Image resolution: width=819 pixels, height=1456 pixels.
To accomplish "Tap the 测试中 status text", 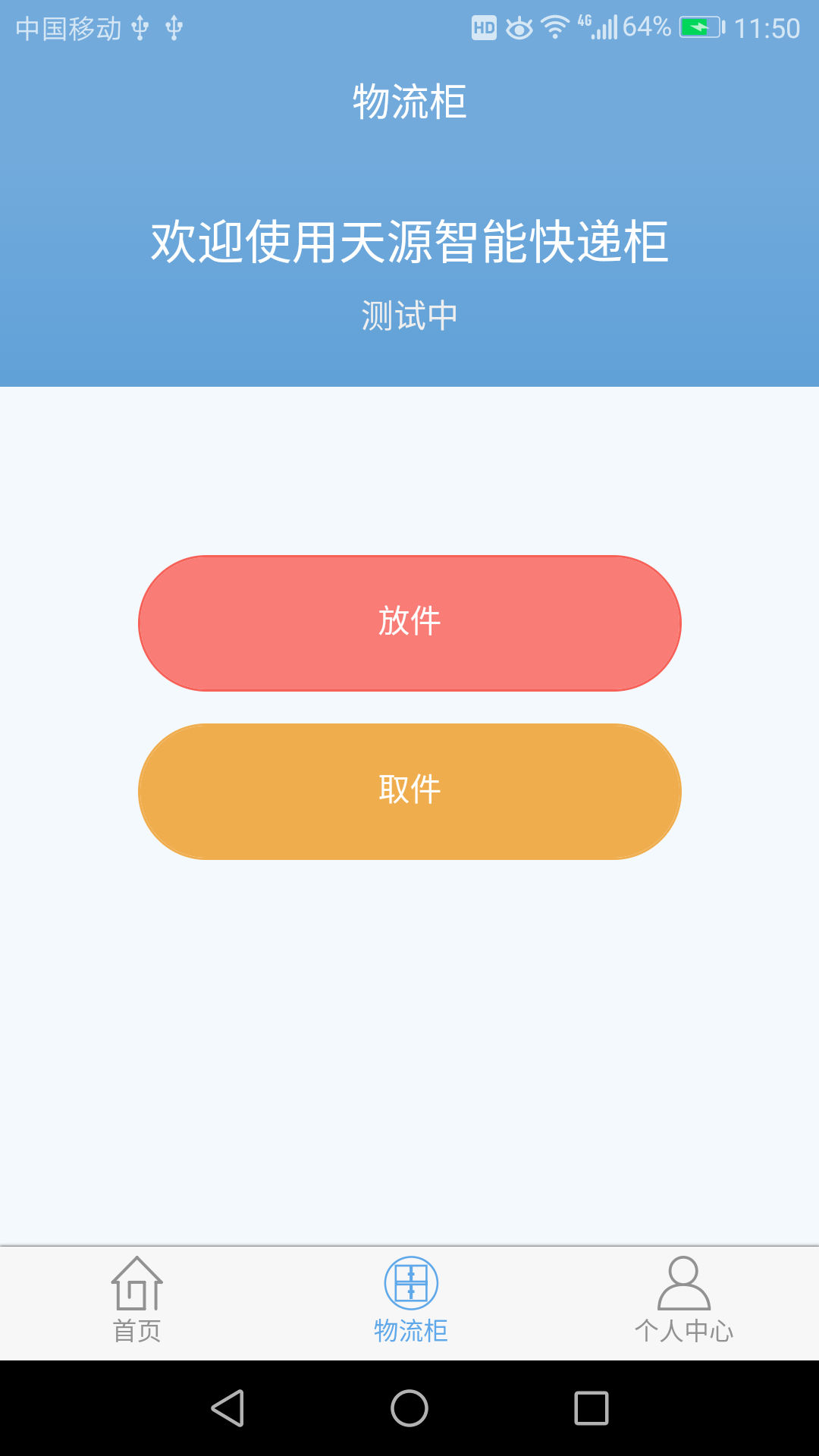I will coord(409,315).
